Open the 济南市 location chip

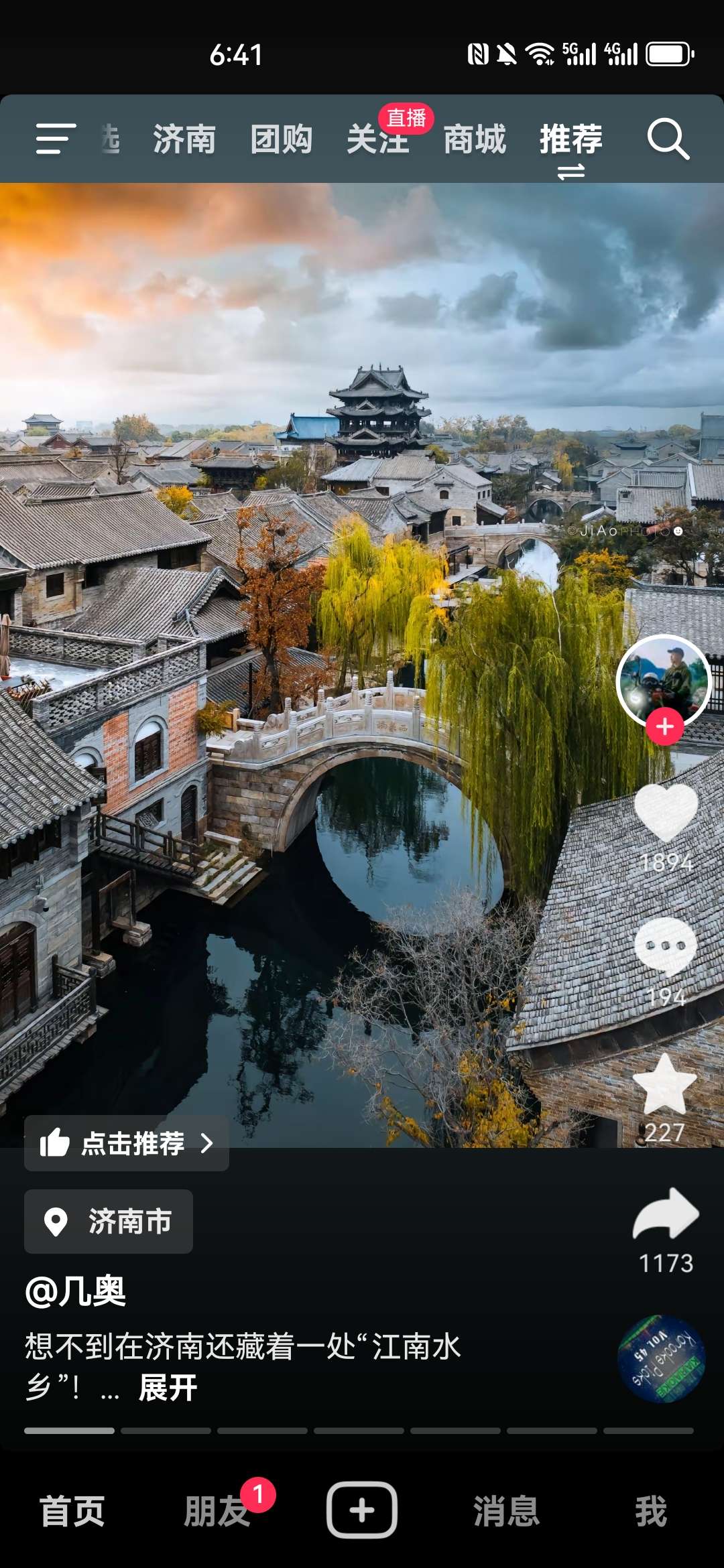109,1222
